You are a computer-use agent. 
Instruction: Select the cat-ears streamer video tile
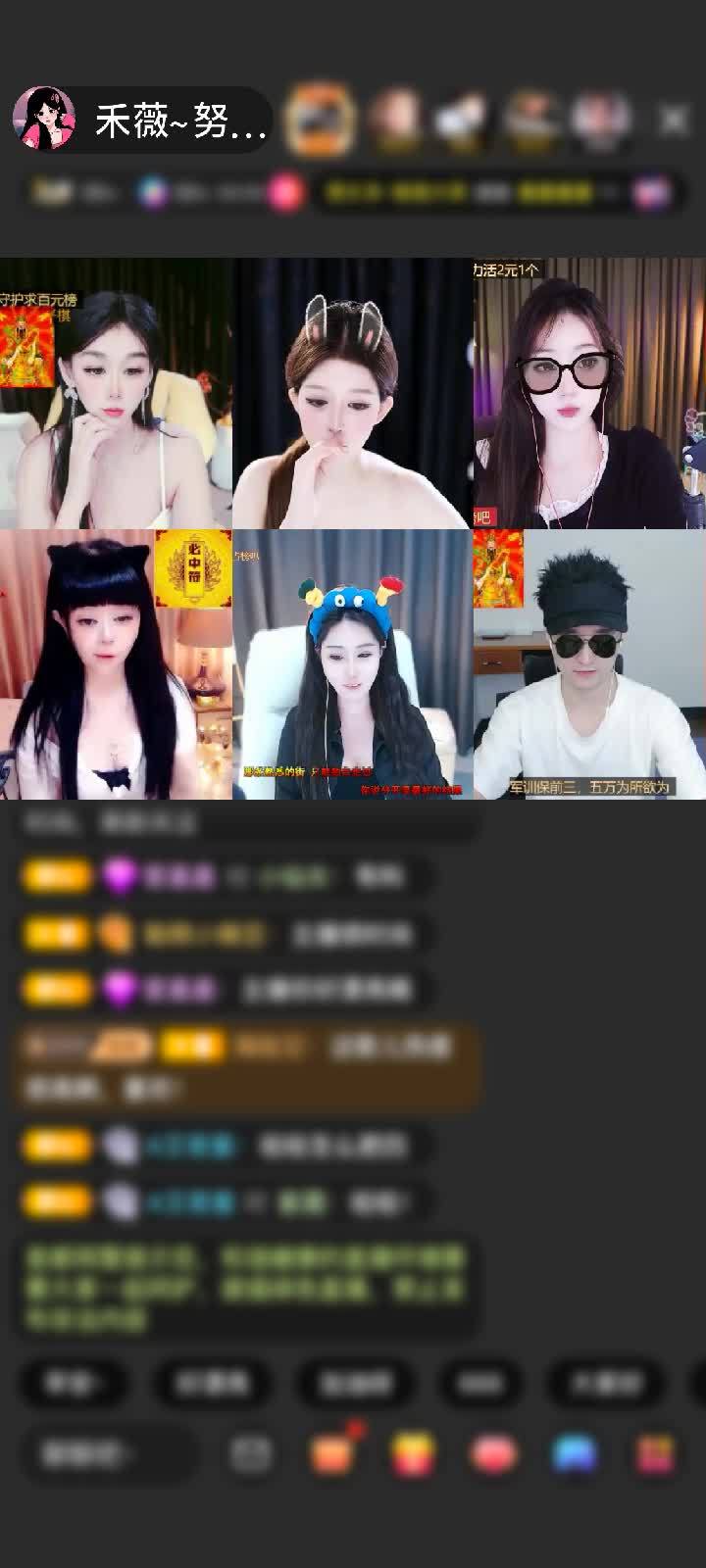pyautogui.click(x=116, y=664)
